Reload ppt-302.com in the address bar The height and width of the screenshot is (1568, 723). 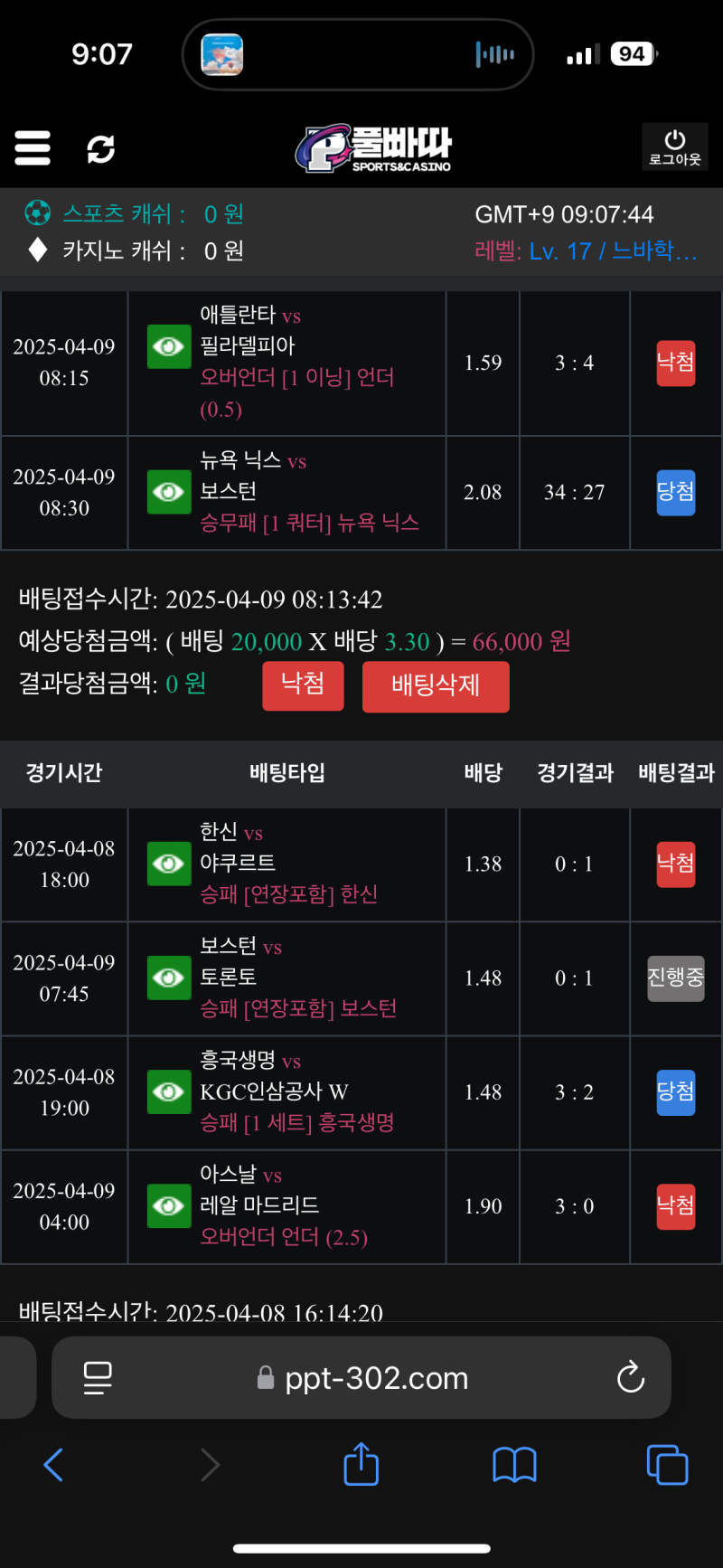630,1377
